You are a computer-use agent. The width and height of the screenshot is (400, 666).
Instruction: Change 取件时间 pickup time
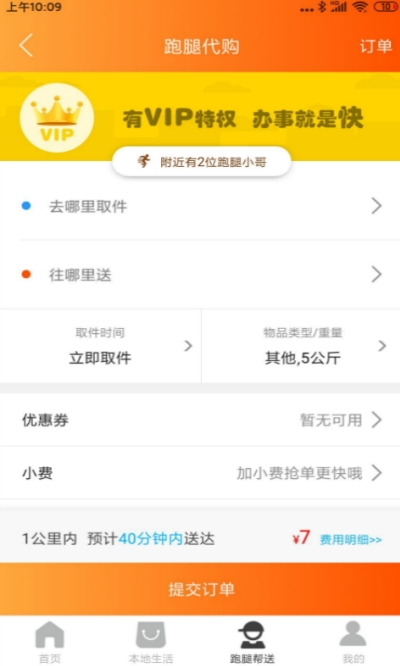coord(100,346)
